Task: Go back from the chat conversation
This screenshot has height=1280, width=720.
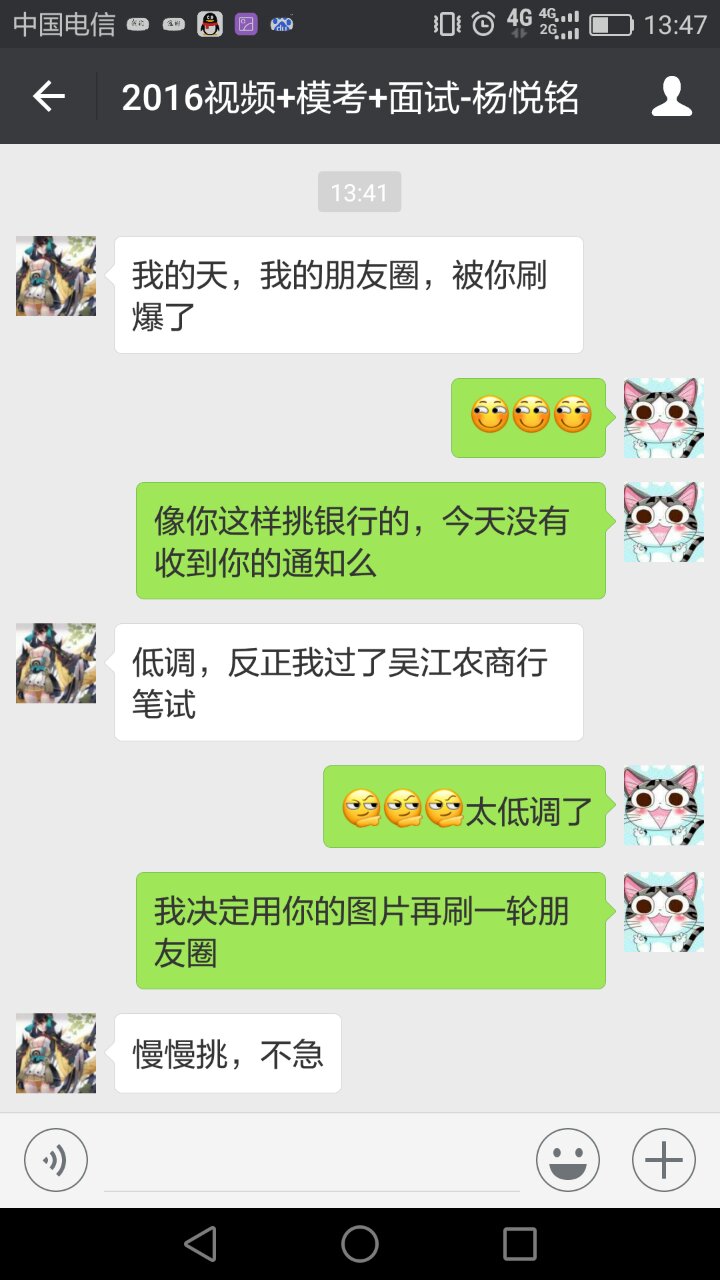Action: [48, 97]
